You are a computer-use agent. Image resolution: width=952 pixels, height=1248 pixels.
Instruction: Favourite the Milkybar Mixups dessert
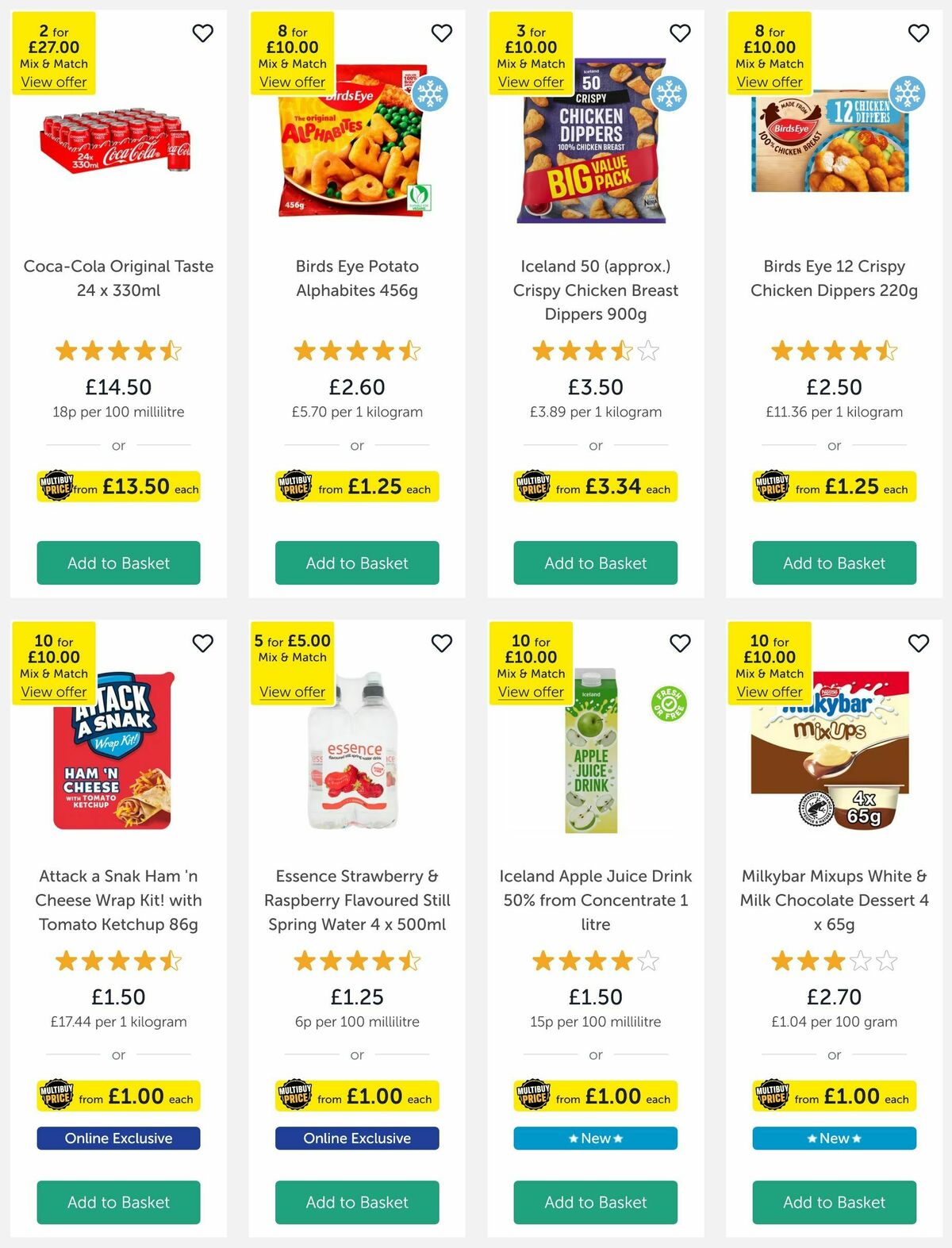pyautogui.click(x=919, y=644)
